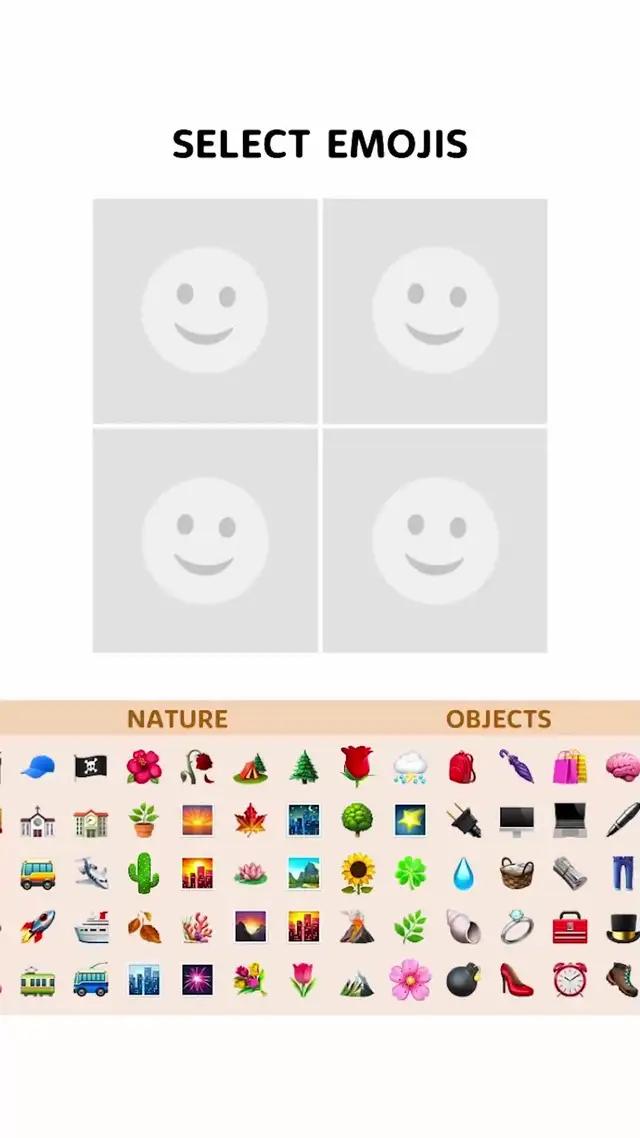Pick the black bomb emoji

[x=463, y=979]
